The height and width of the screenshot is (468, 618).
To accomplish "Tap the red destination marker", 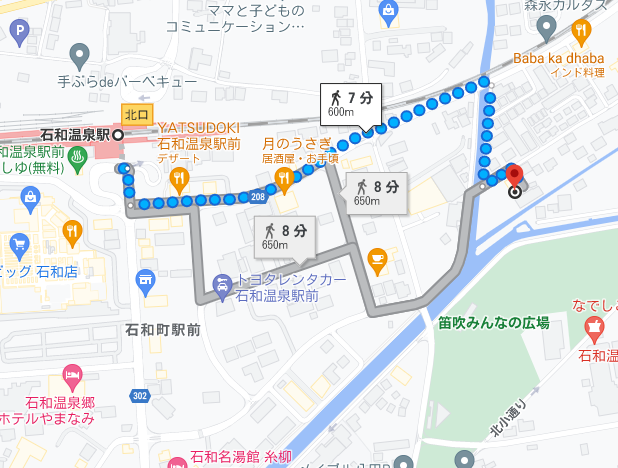I will point(516,177).
